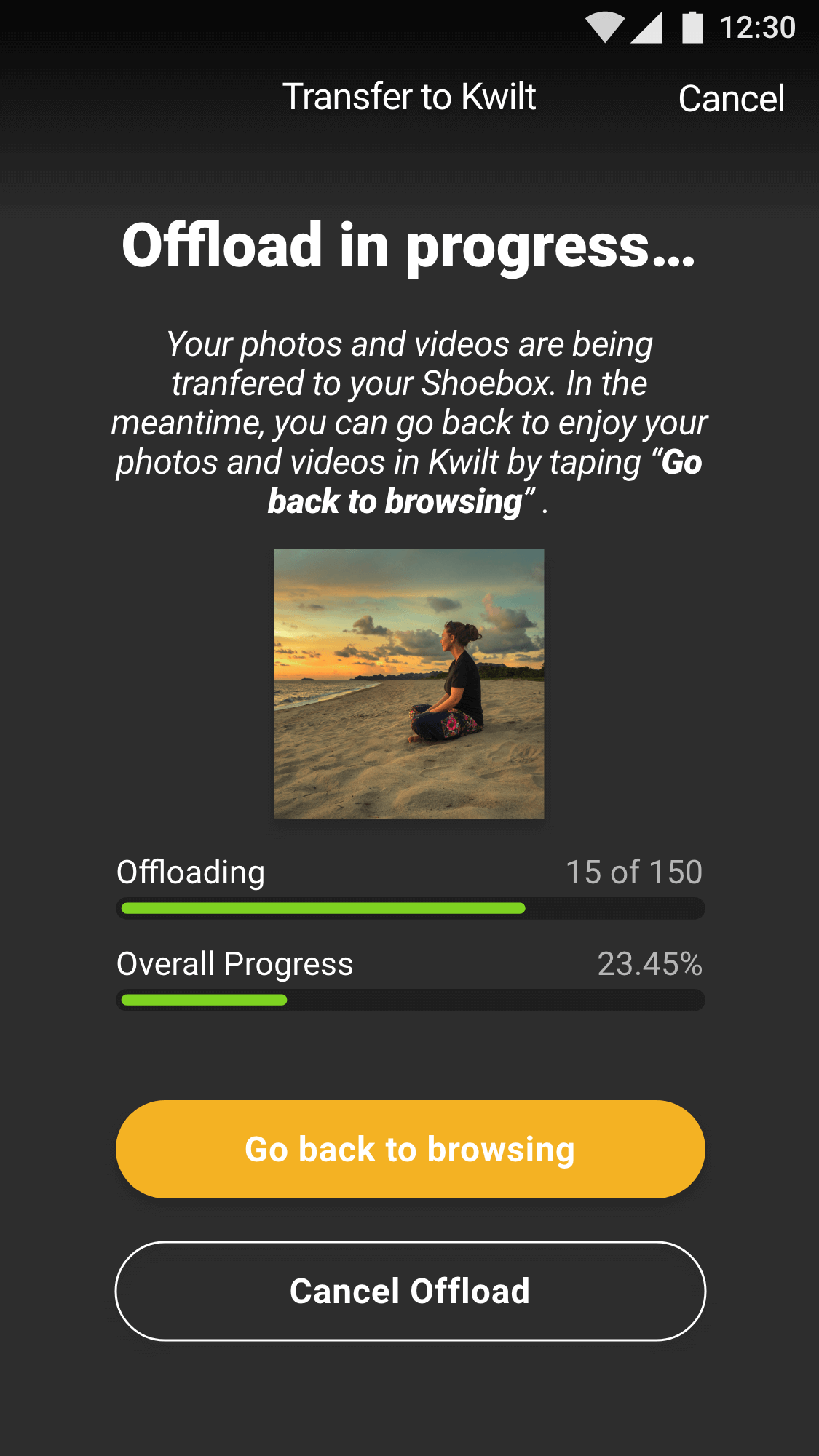Cancel the offload

click(410, 1291)
